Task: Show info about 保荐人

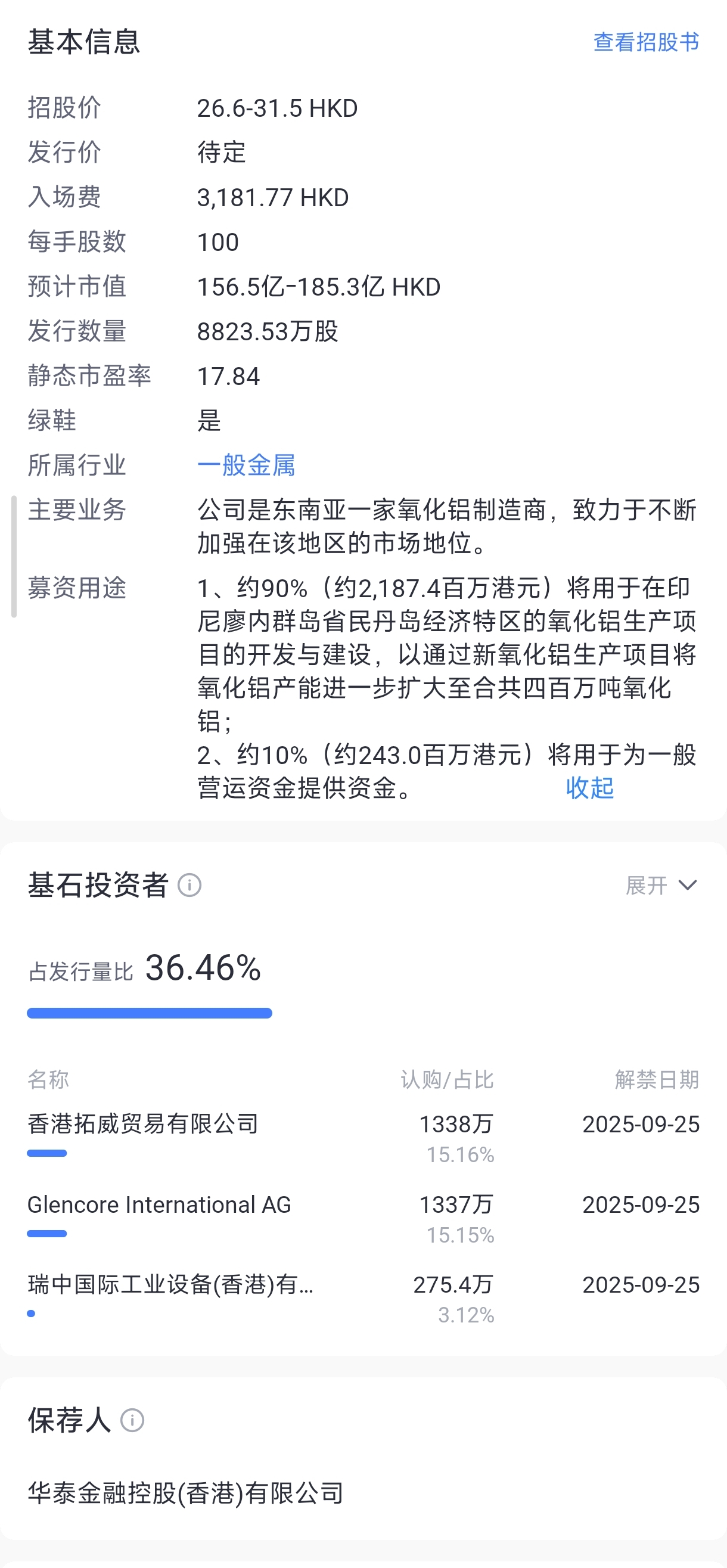Action: (x=132, y=1420)
